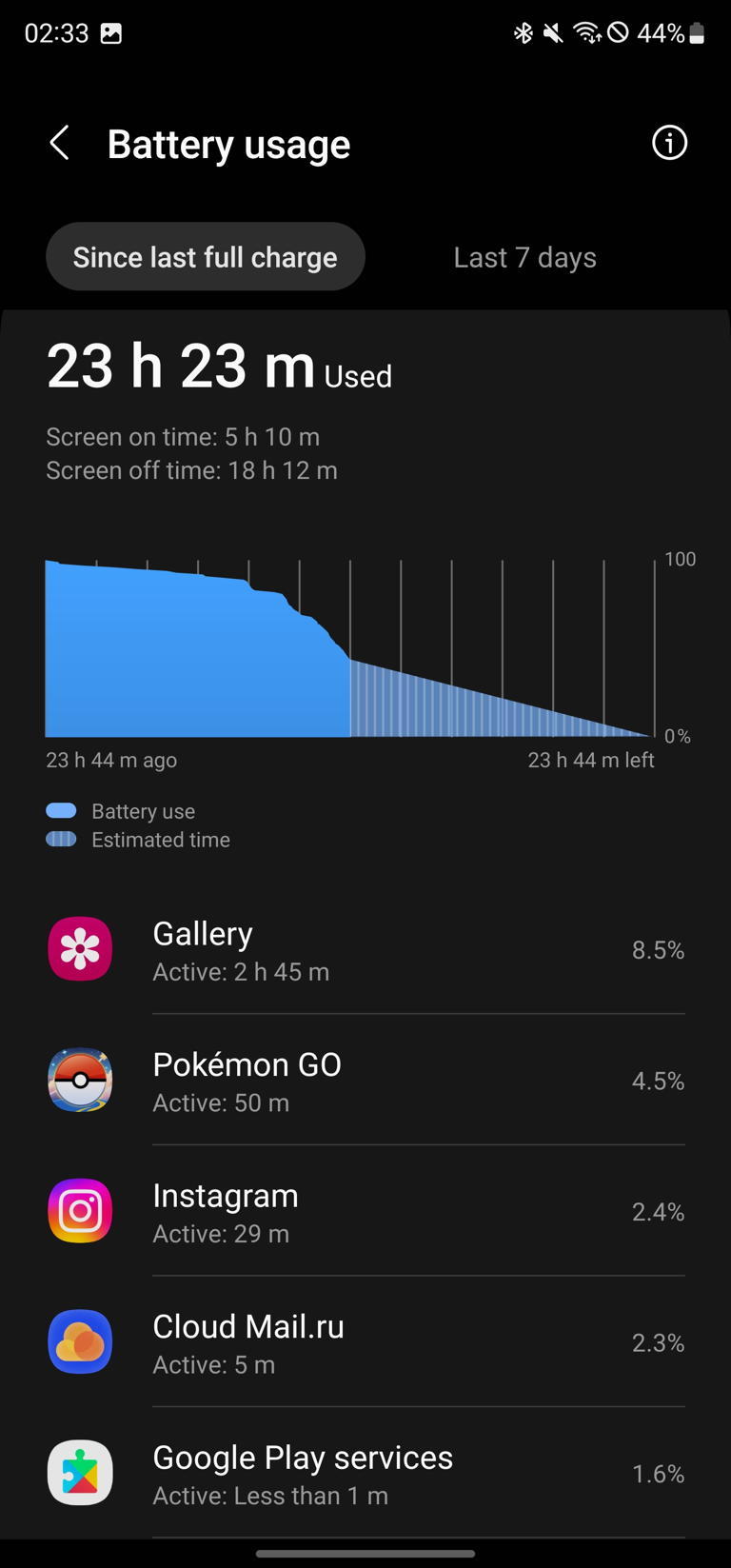
Task: Select the Since last full charge tab
Action: coord(206,257)
